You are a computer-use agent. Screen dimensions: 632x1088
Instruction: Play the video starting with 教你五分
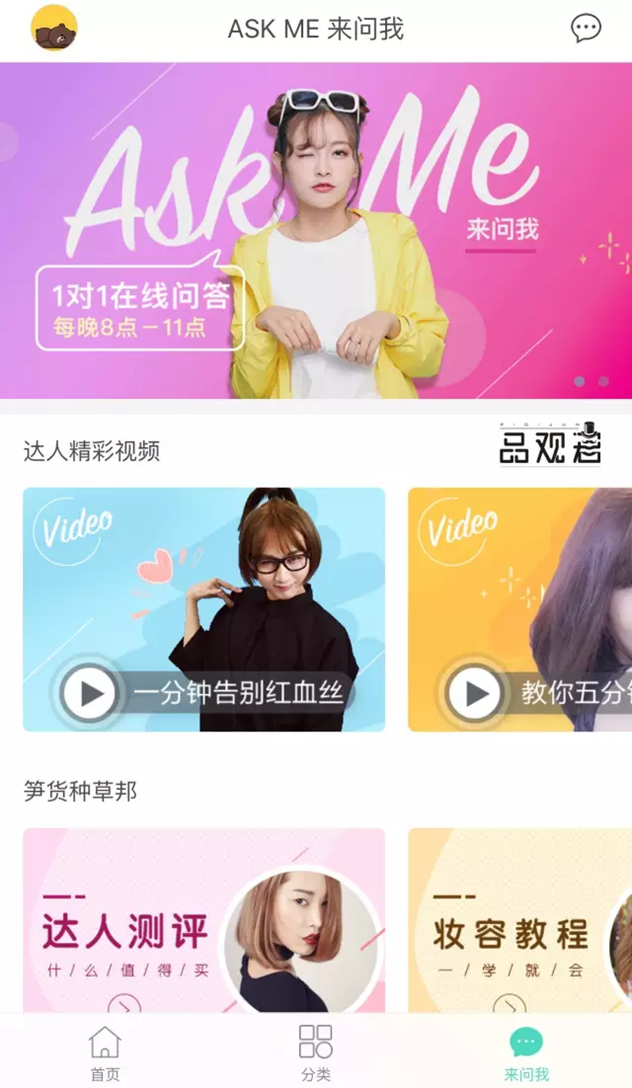pyautogui.click(x=520, y=609)
